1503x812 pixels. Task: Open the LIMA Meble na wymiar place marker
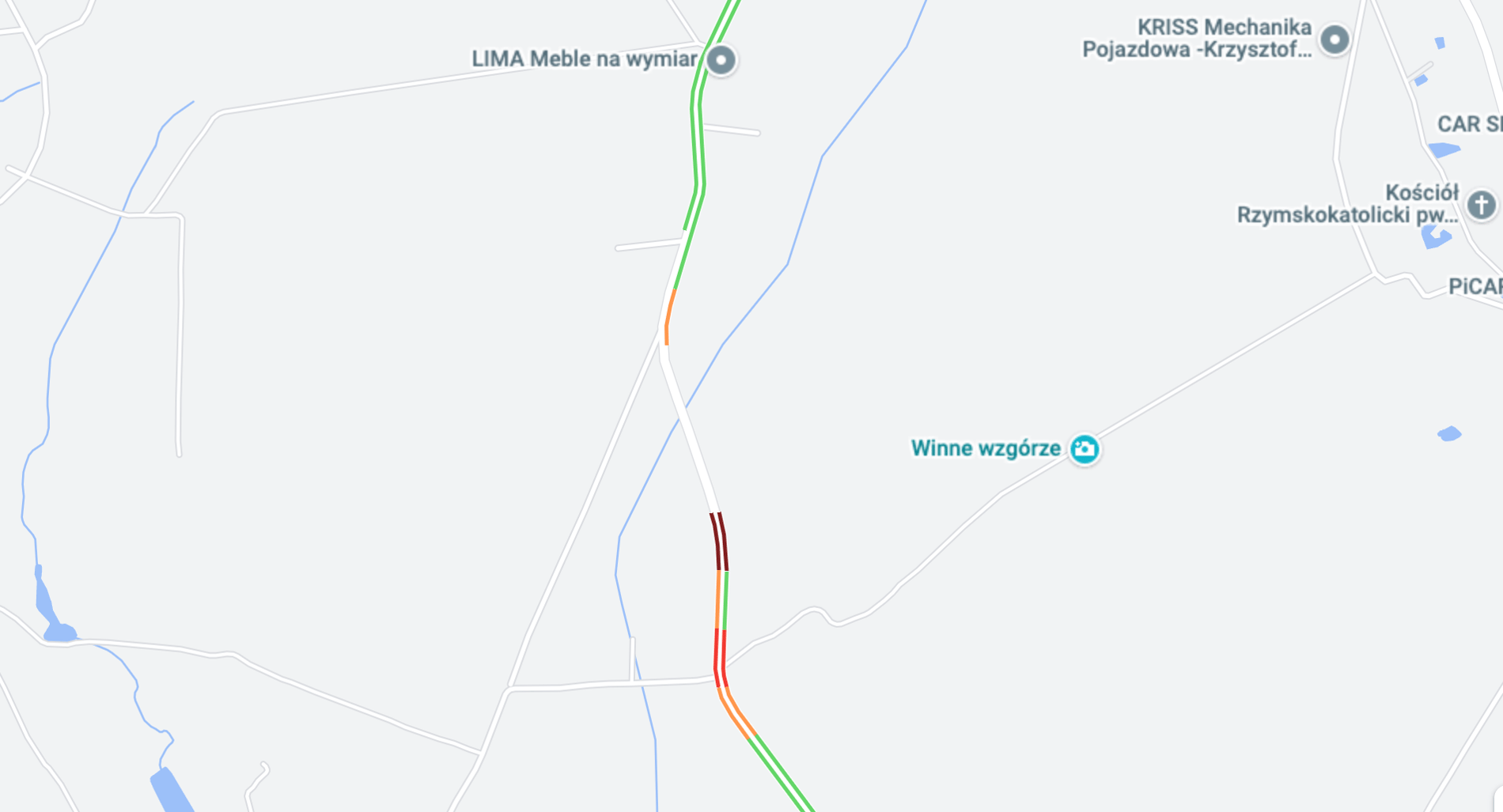721,60
